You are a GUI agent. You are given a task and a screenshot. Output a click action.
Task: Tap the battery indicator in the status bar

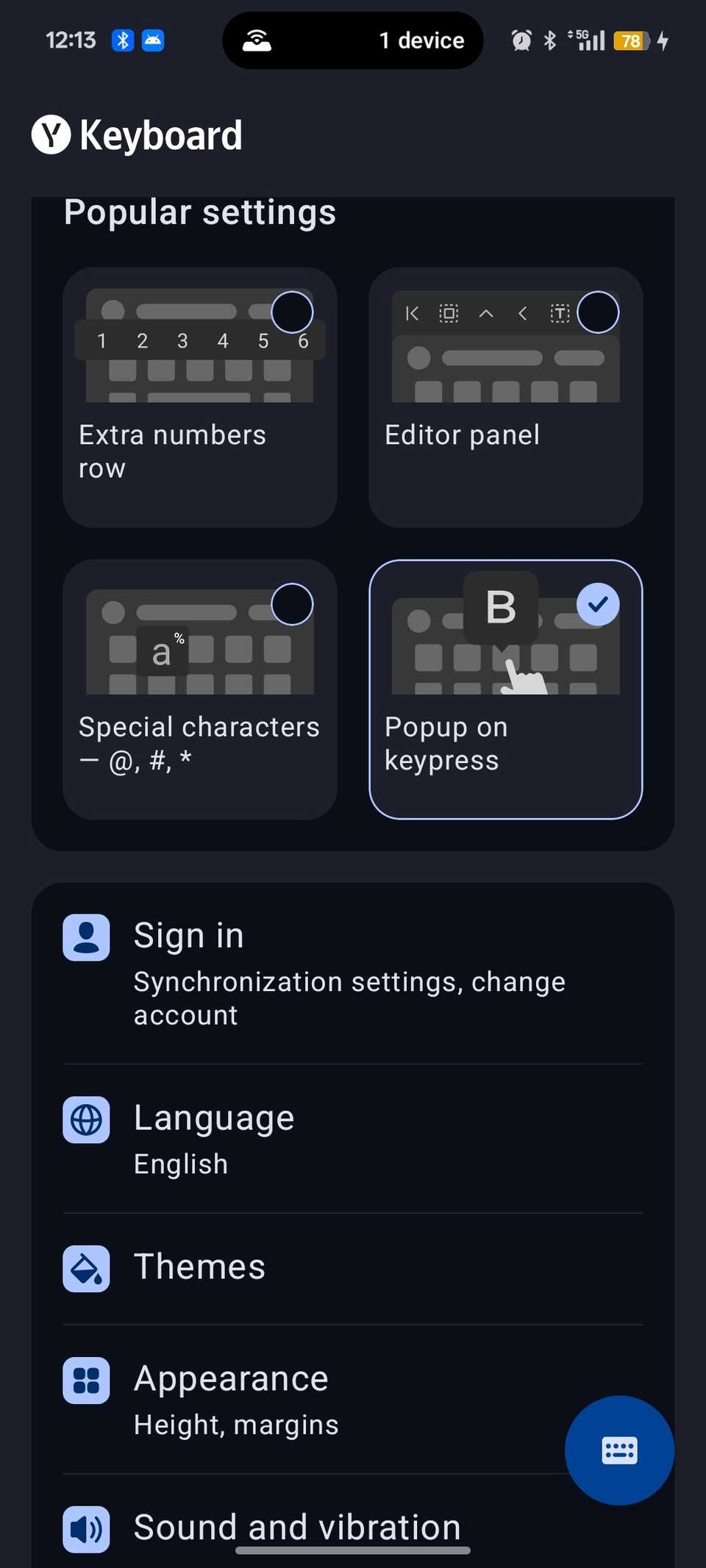pyautogui.click(x=630, y=40)
